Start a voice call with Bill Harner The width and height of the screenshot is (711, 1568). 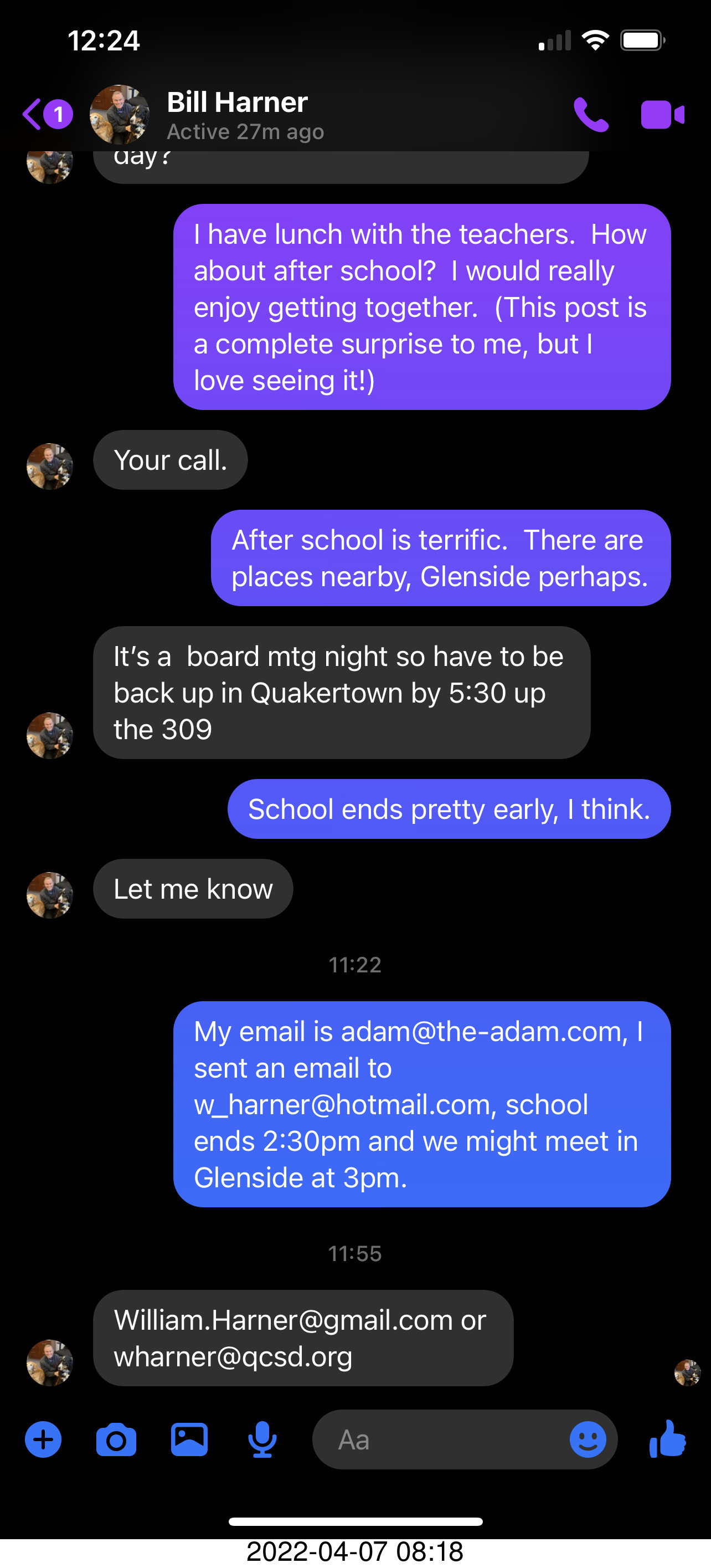(x=591, y=115)
